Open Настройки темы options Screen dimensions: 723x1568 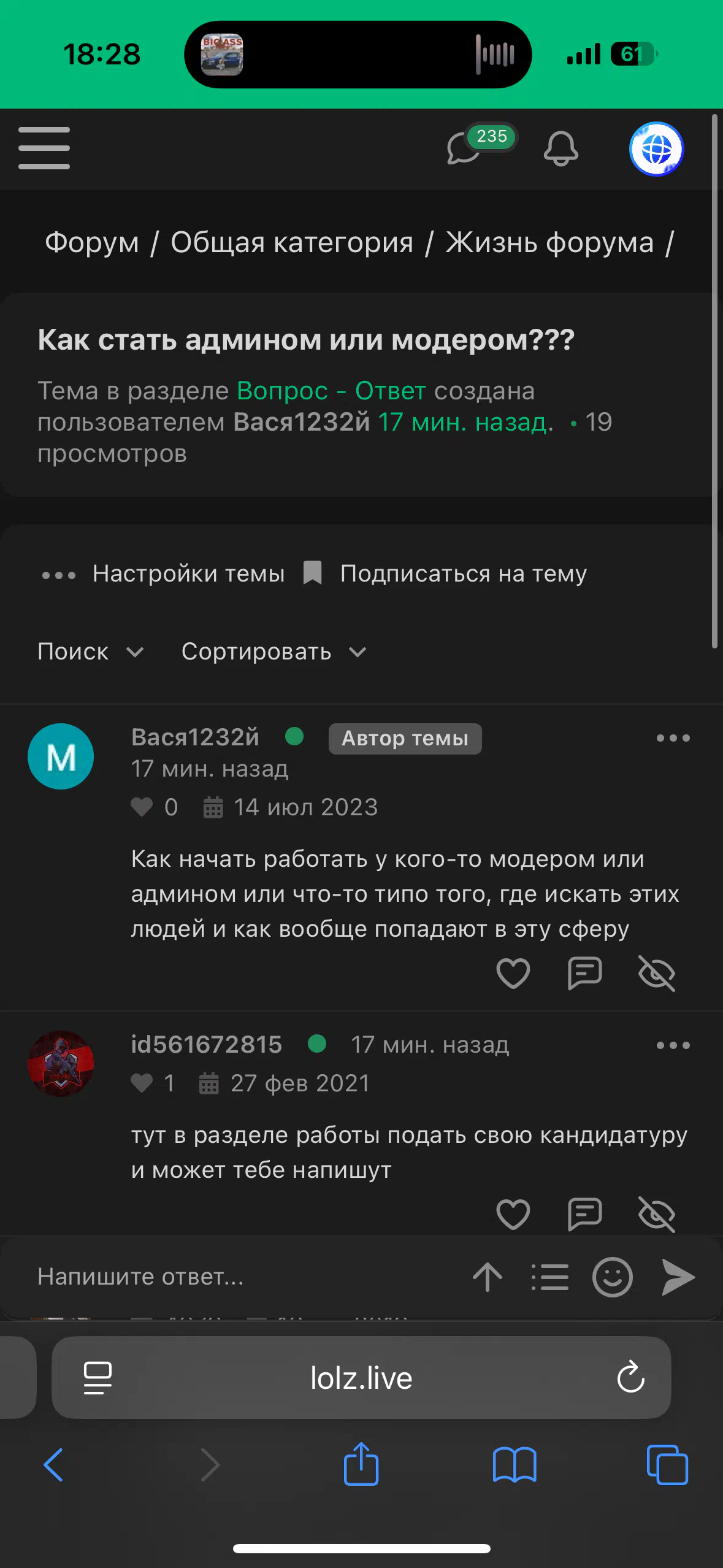point(163,574)
